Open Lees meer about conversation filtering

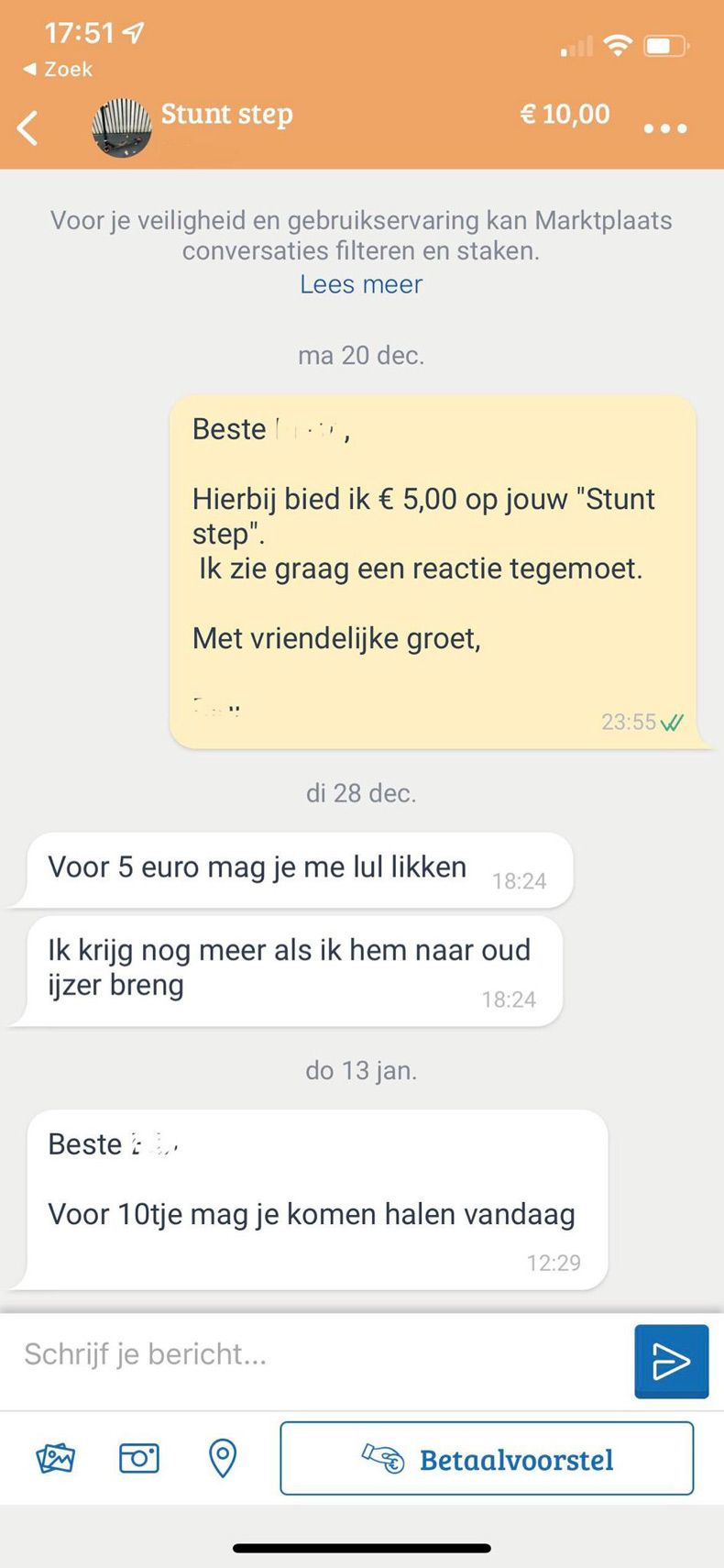click(x=361, y=284)
